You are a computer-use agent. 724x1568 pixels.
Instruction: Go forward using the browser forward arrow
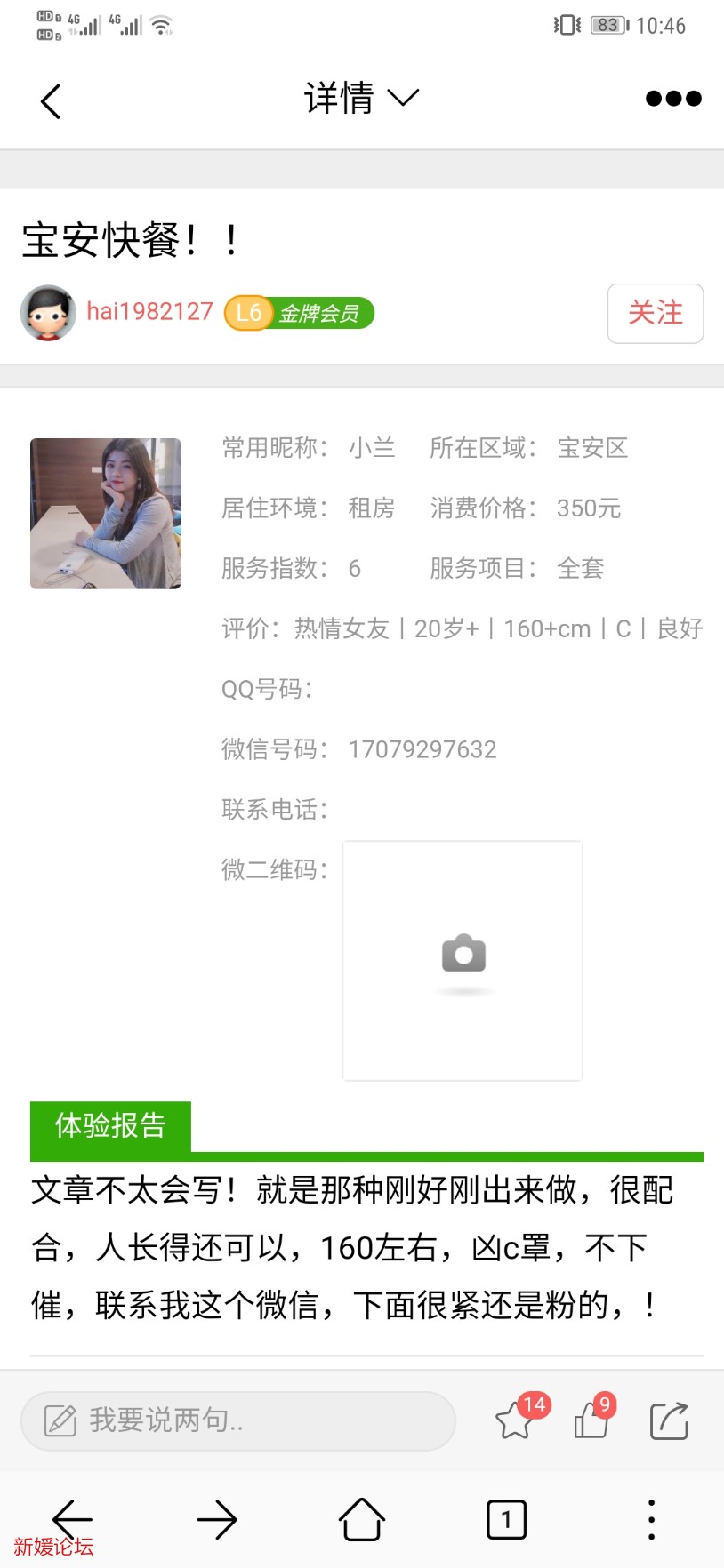click(217, 1519)
